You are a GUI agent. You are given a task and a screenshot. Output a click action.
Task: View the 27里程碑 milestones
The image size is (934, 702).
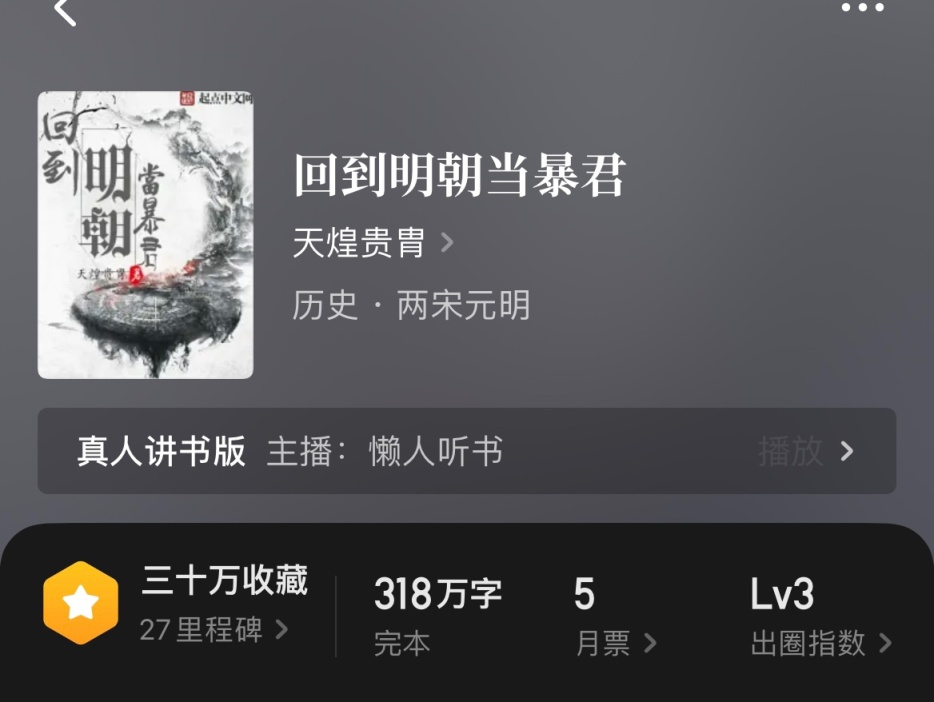point(213,629)
